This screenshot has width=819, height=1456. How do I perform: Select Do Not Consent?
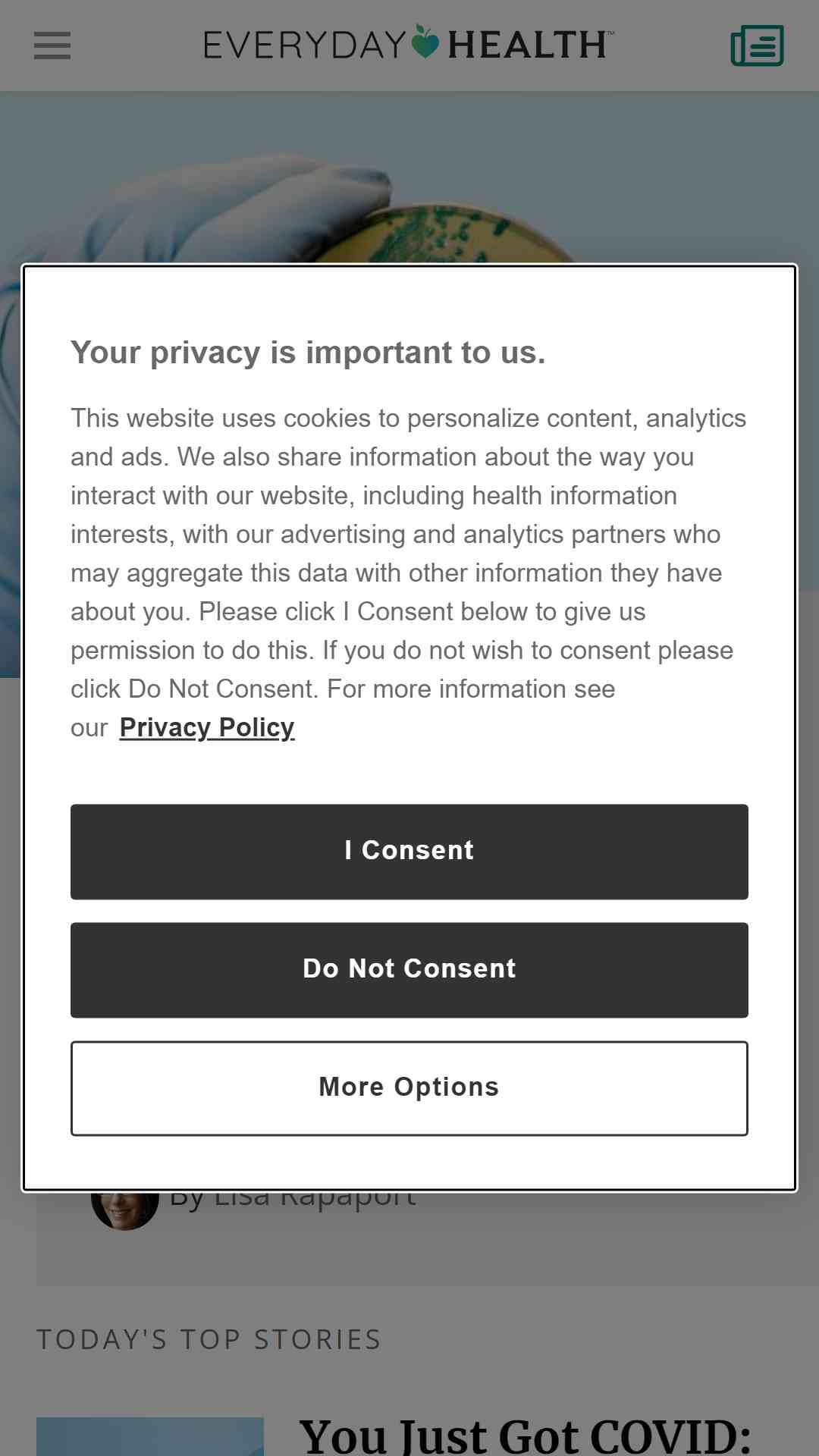point(409,970)
